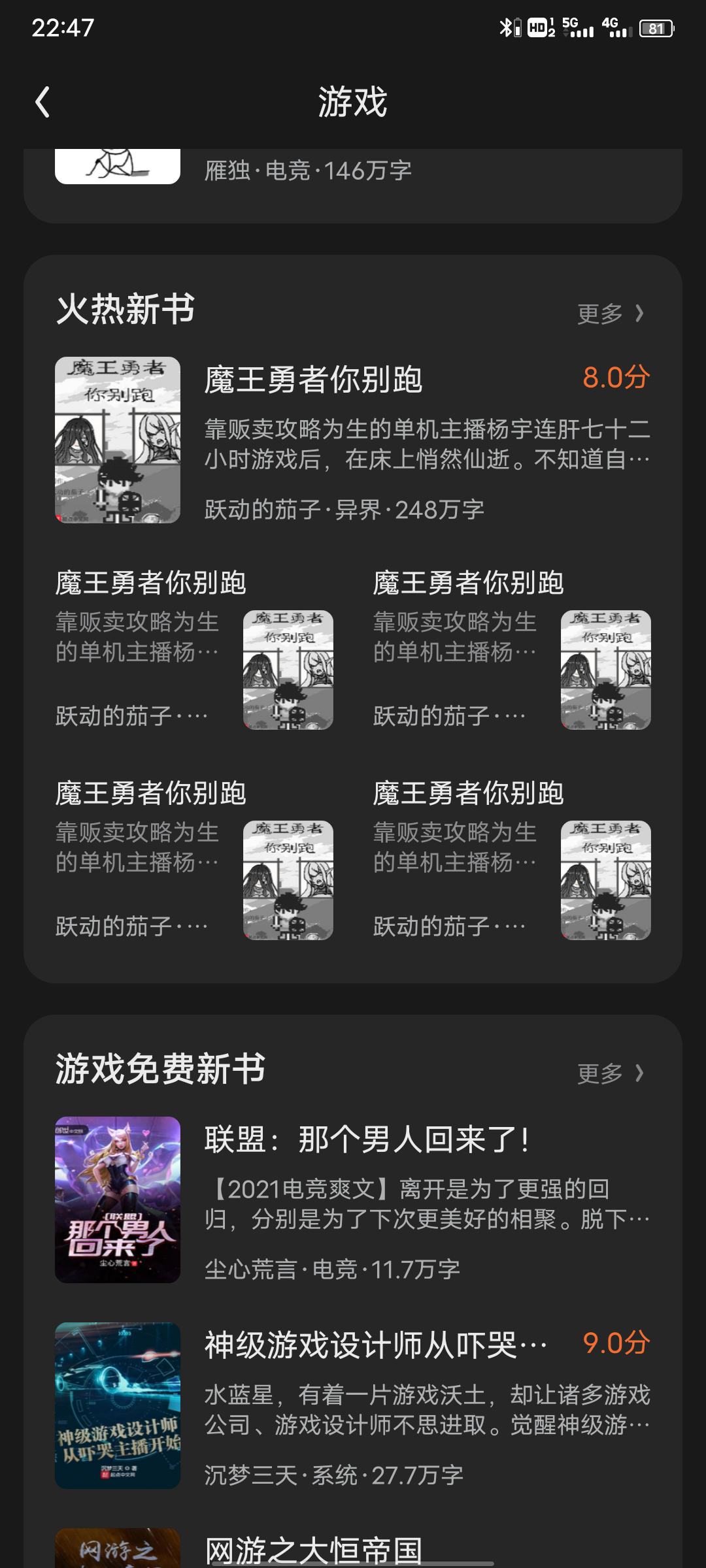Open the book 网游之大恒帝国

point(314,1548)
